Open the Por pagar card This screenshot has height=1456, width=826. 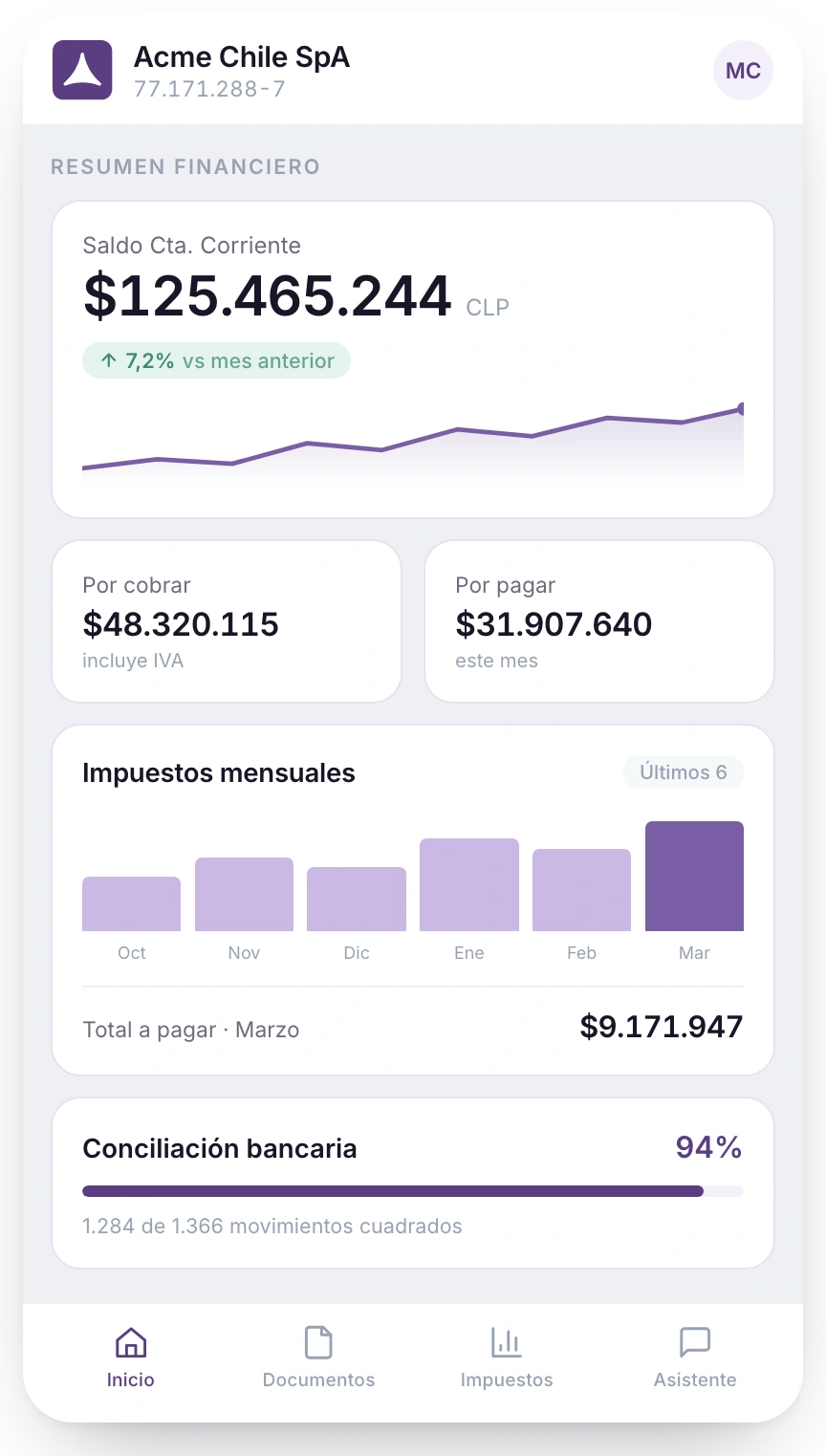point(599,621)
